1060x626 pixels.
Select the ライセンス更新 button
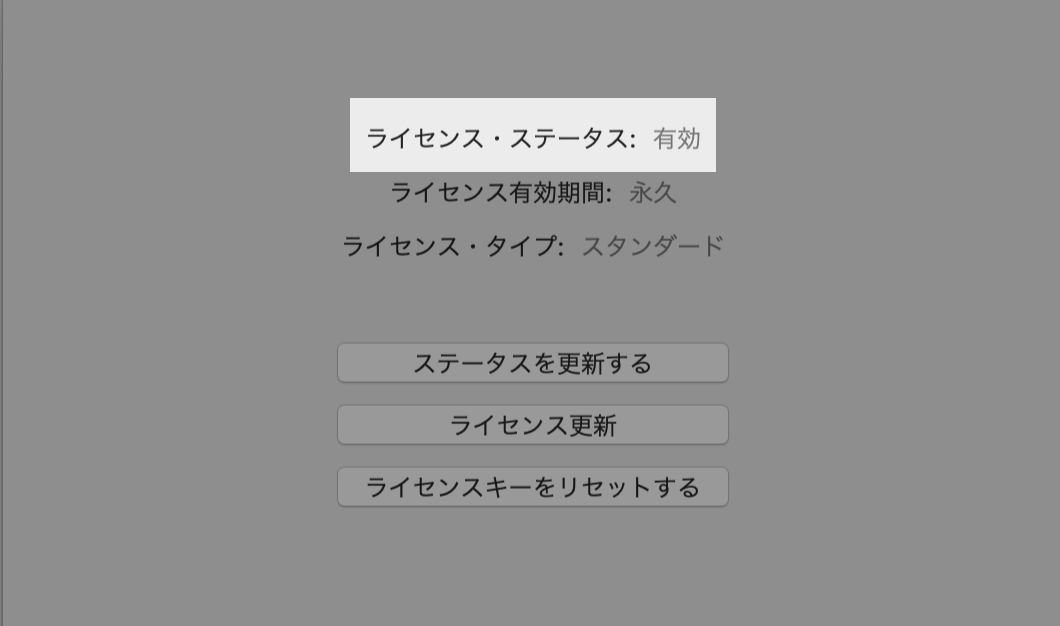click(x=532, y=425)
